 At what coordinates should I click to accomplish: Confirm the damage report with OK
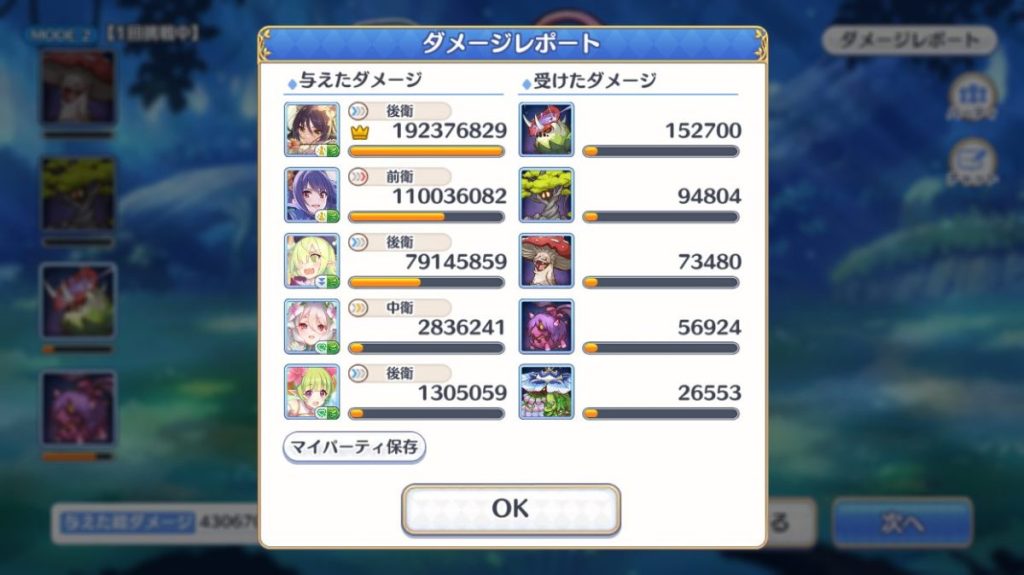pyautogui.click(x=510, y=509)
